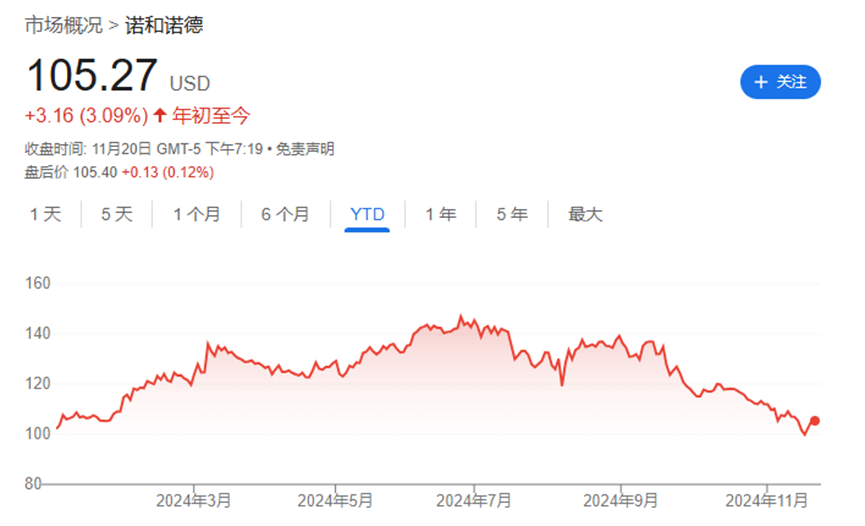The height and width of the screenshot is (526, 865).
Task: Switch chart to 1 天 range
Action: coord(45,214)
